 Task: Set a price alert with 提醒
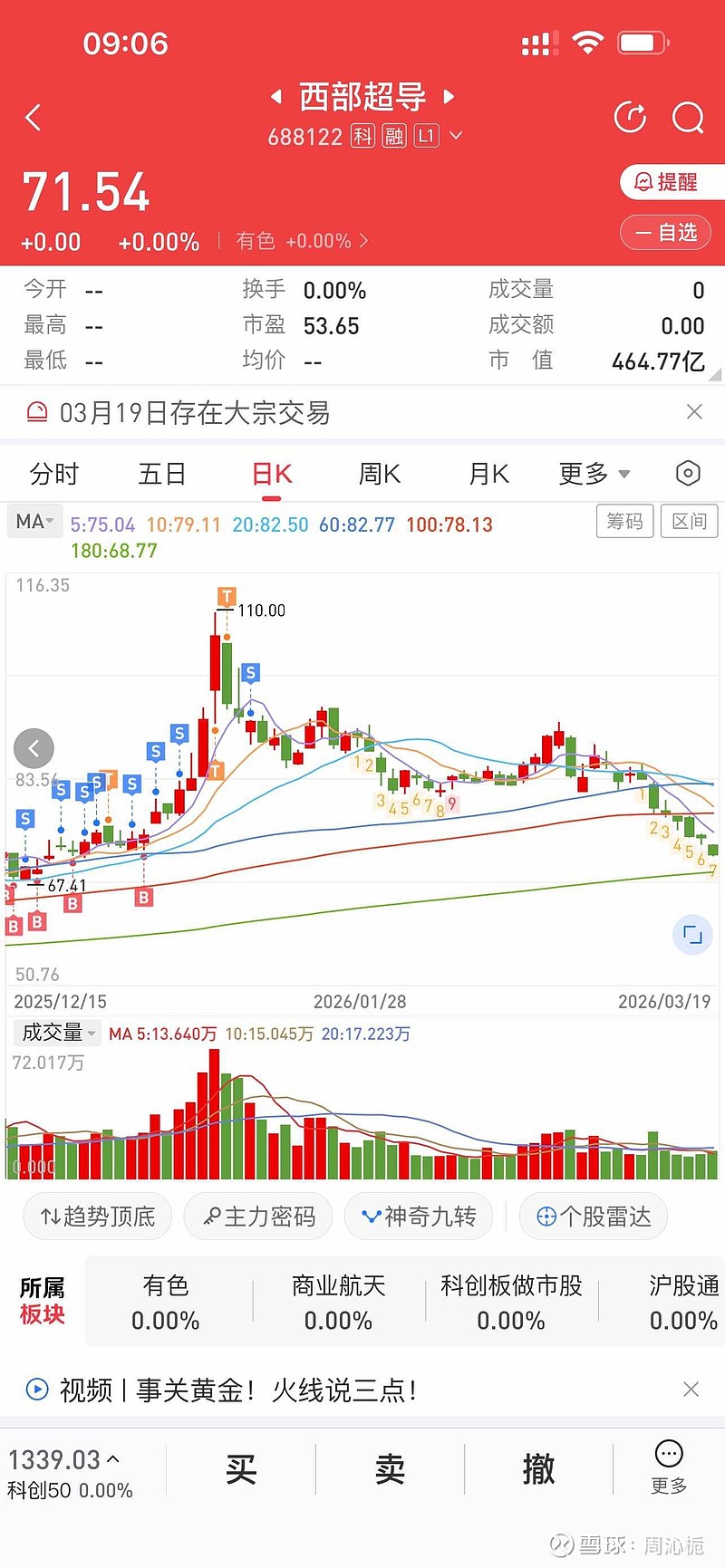[x=667, y=182]
